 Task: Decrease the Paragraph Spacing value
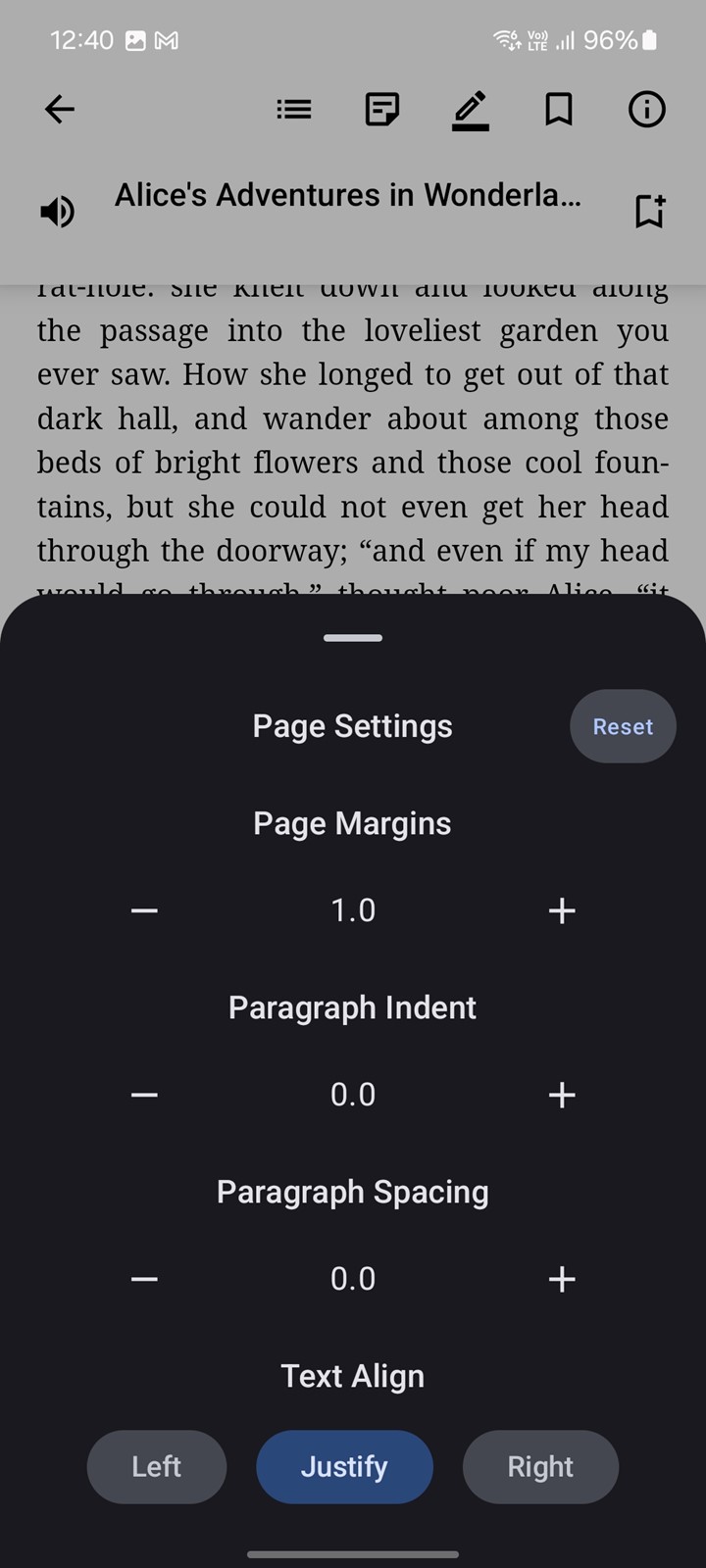click(x=144, y=1279)
